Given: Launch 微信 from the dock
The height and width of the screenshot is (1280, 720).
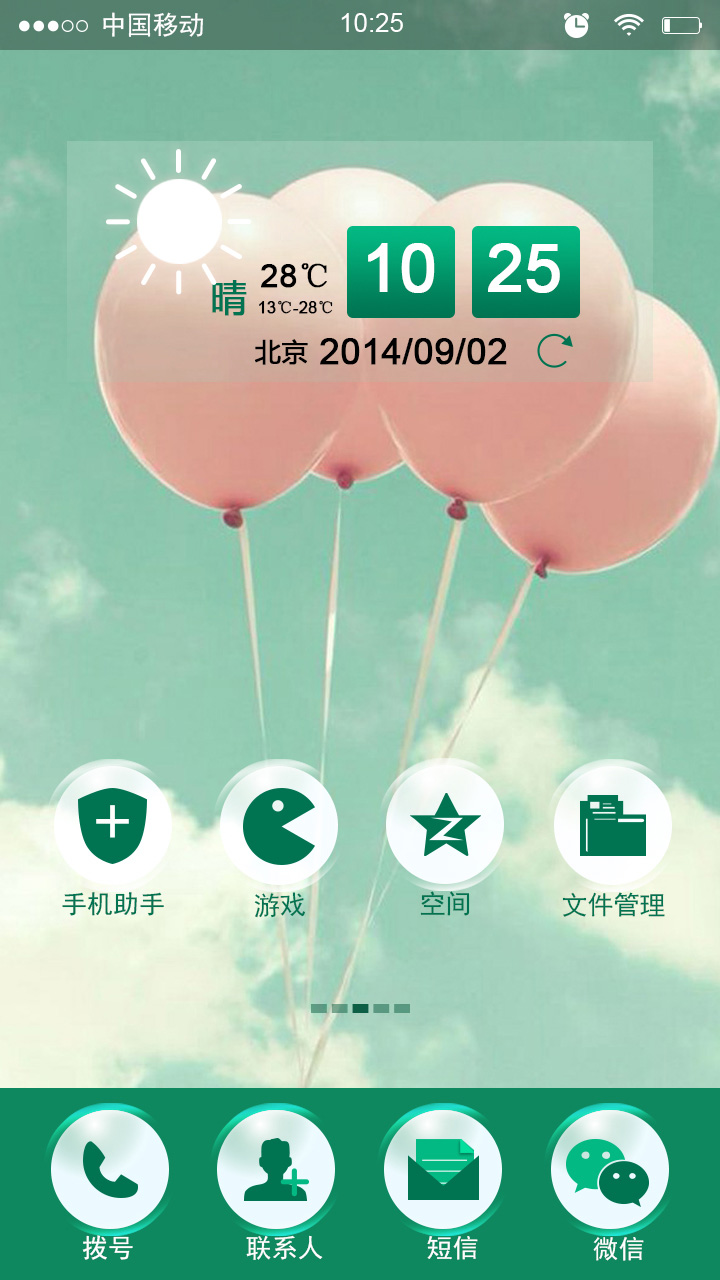Looking at the screenshot, I should pos(609,1170).
